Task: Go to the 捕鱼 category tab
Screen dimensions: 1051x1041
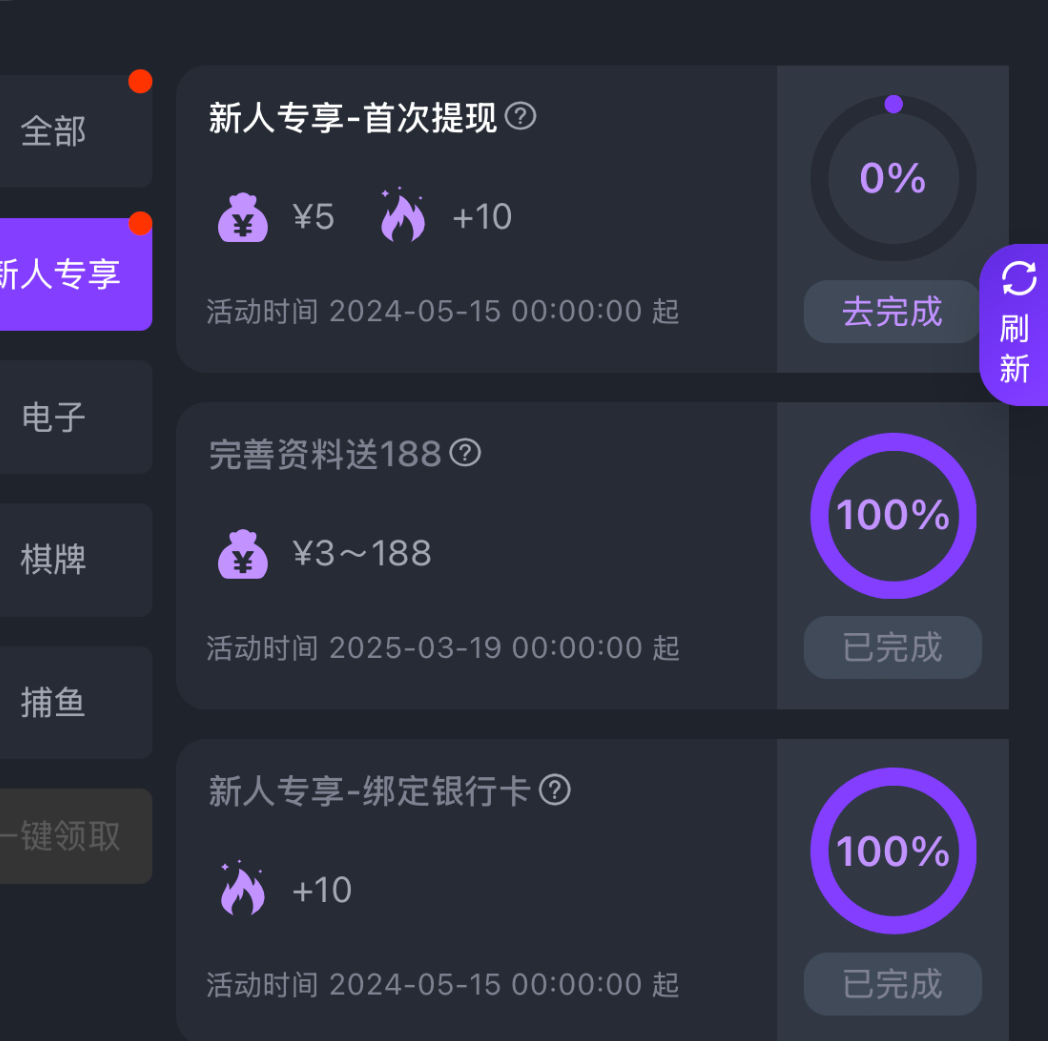Action: coord(60,702)
